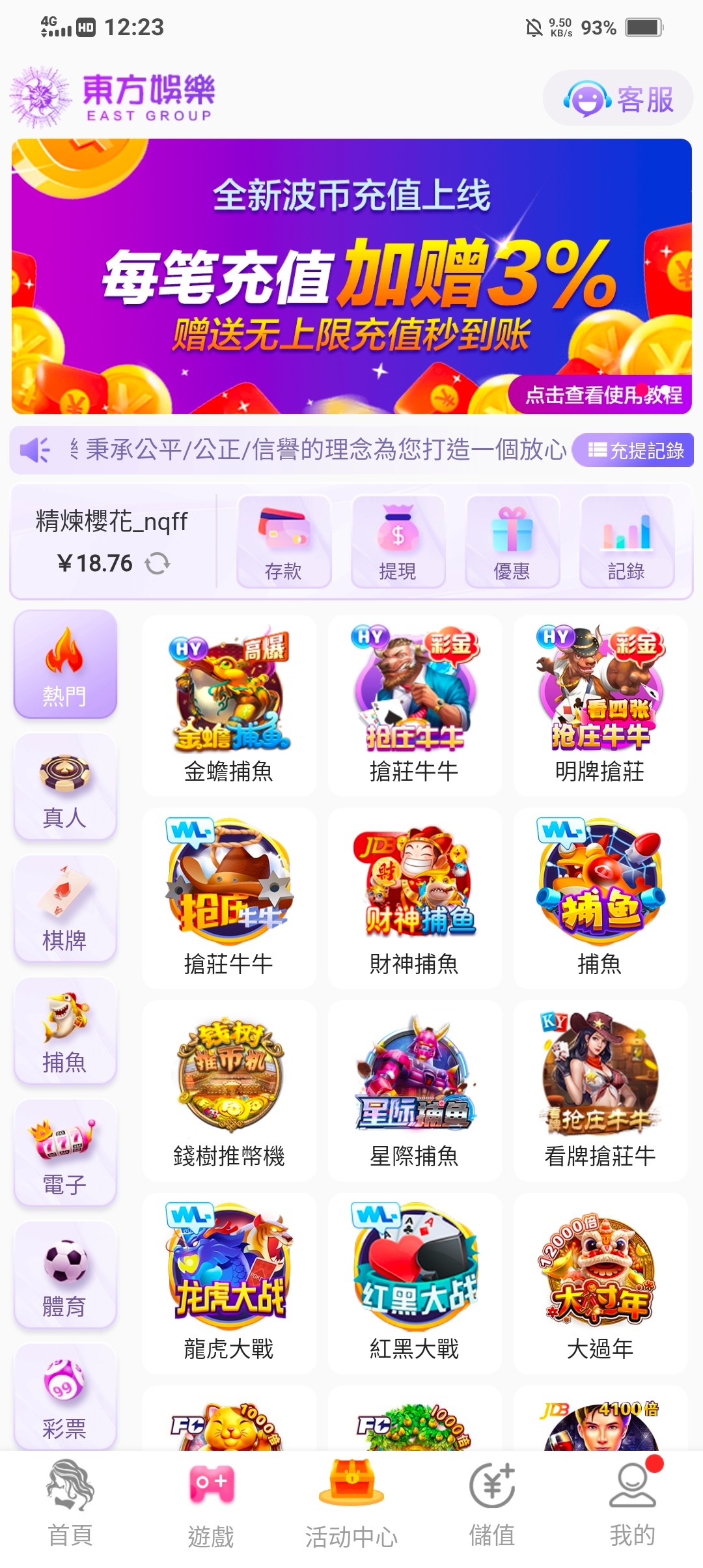This screenshot has height=1568, width=703.
Task: Refresh the ¥18.76 balance
Action: [157, 563]
